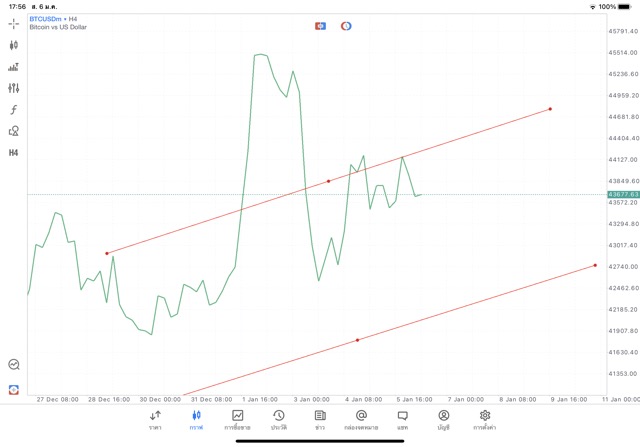Change the H4 timeframe in the toolbar
This screenshot has height=447, width=640.
click(x=14, y=152)
